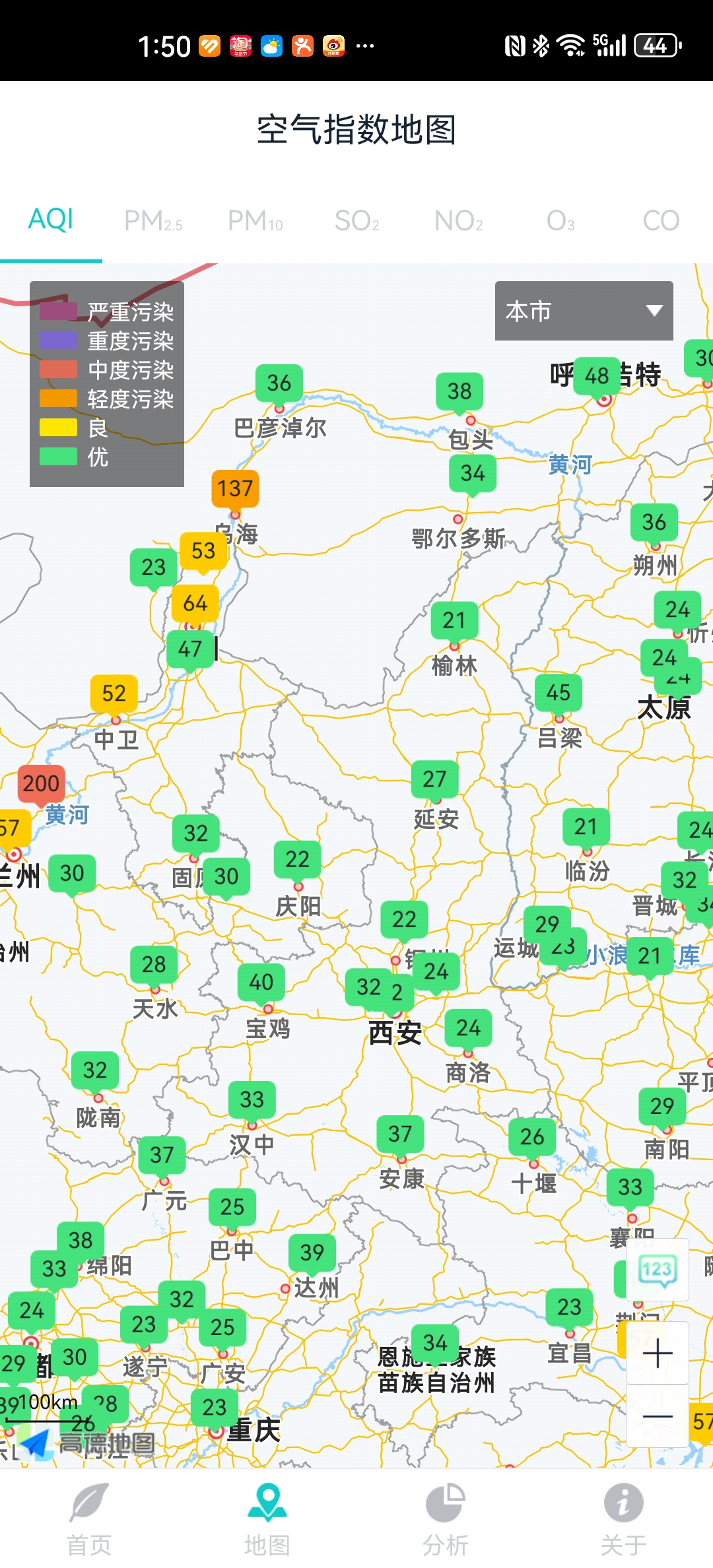Switch to the PM2.5 tab
The height and width of the screenshot is (1568, 713).
153,220
